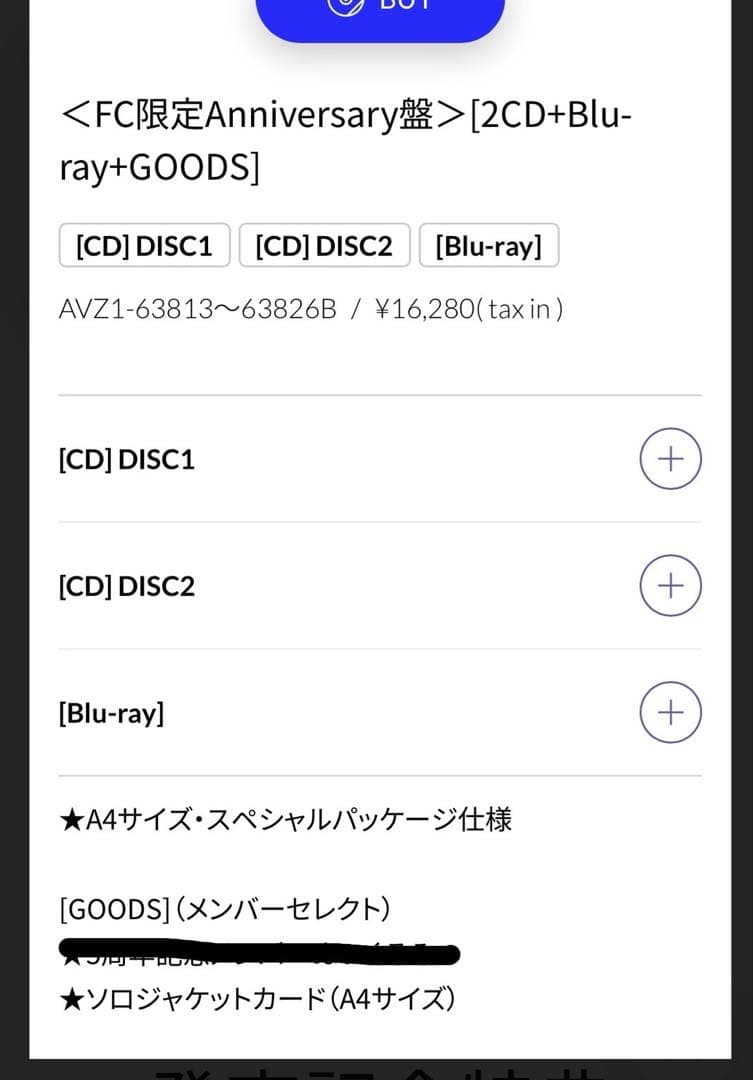Expand the [CD] DISC2 tracklist with its plus button

pos(670,585)
